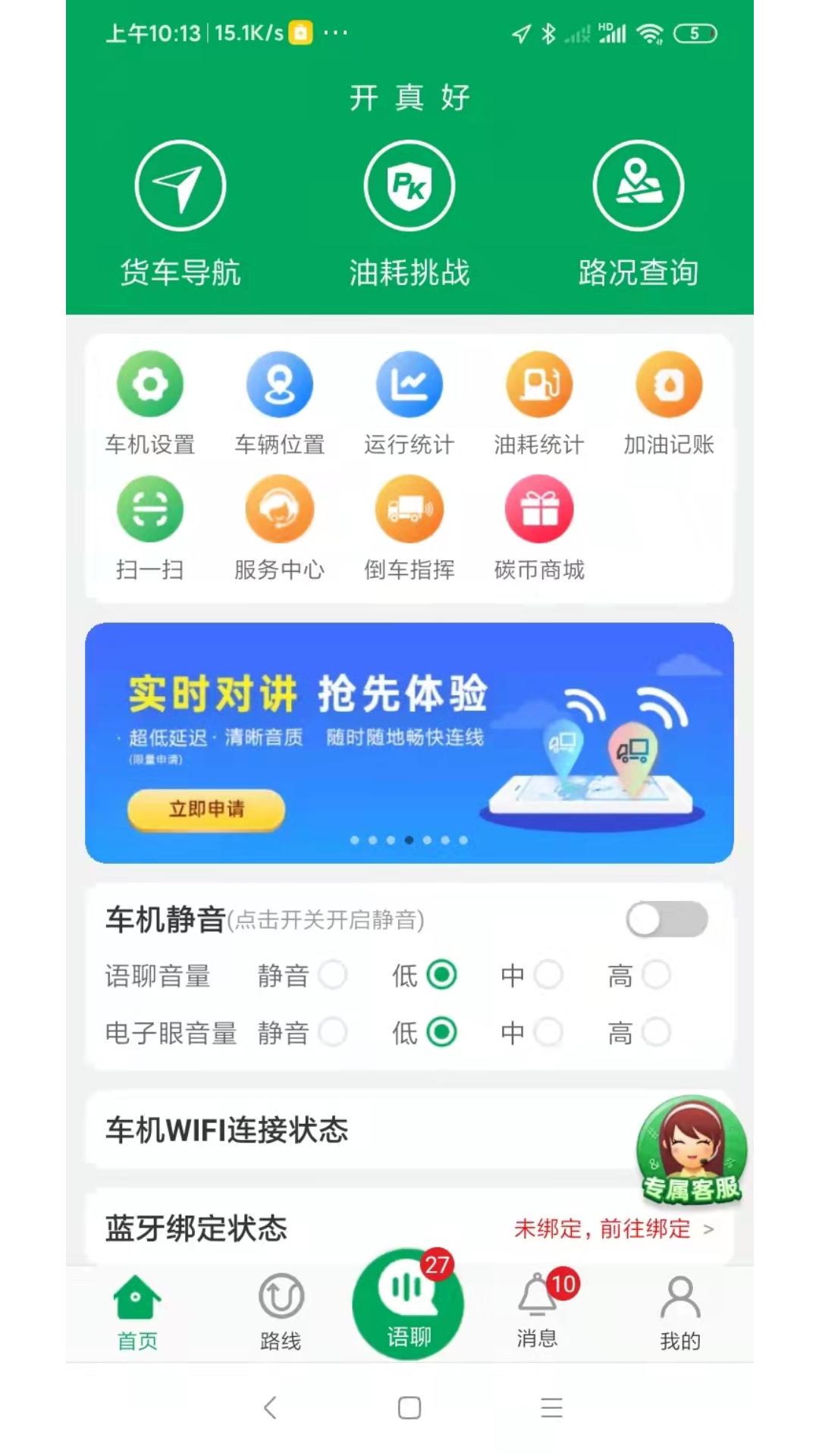
Task: Expand 车机WIFI连接状态 section
Action: point(409,1131)
